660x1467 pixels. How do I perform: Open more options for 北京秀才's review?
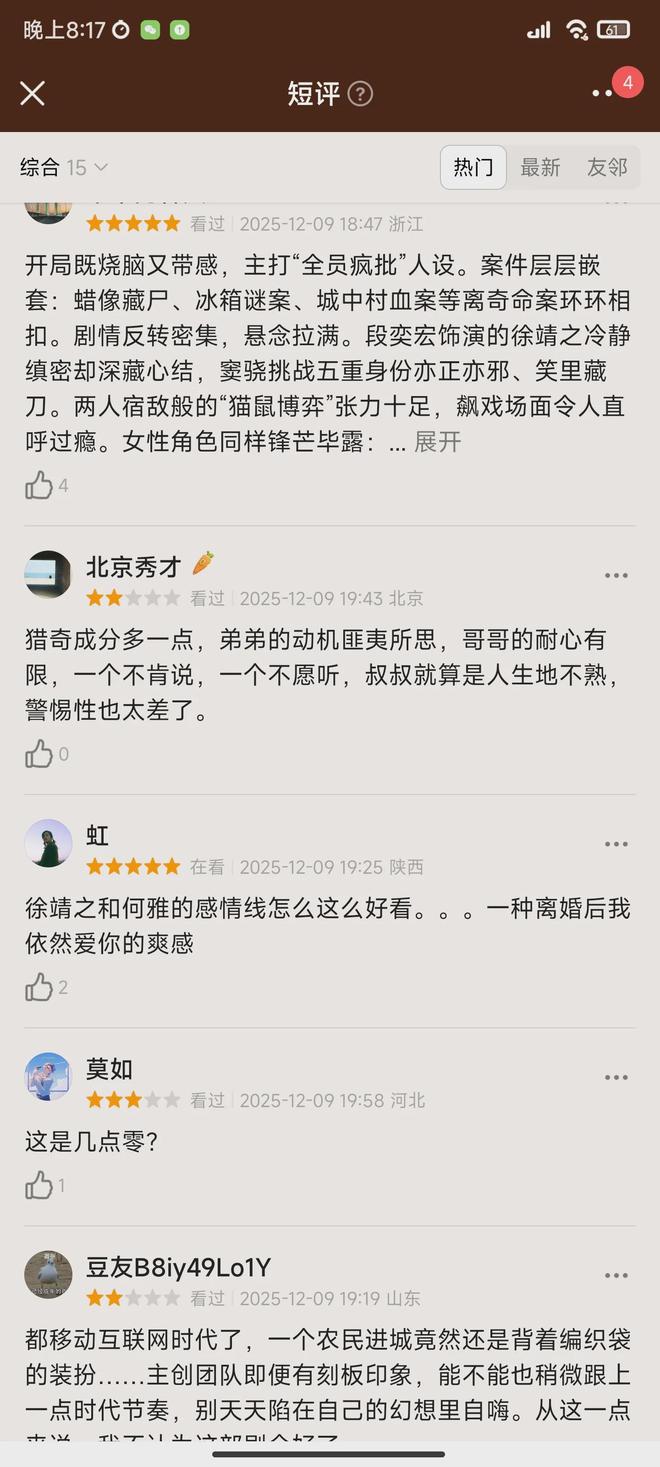(616, 575)
